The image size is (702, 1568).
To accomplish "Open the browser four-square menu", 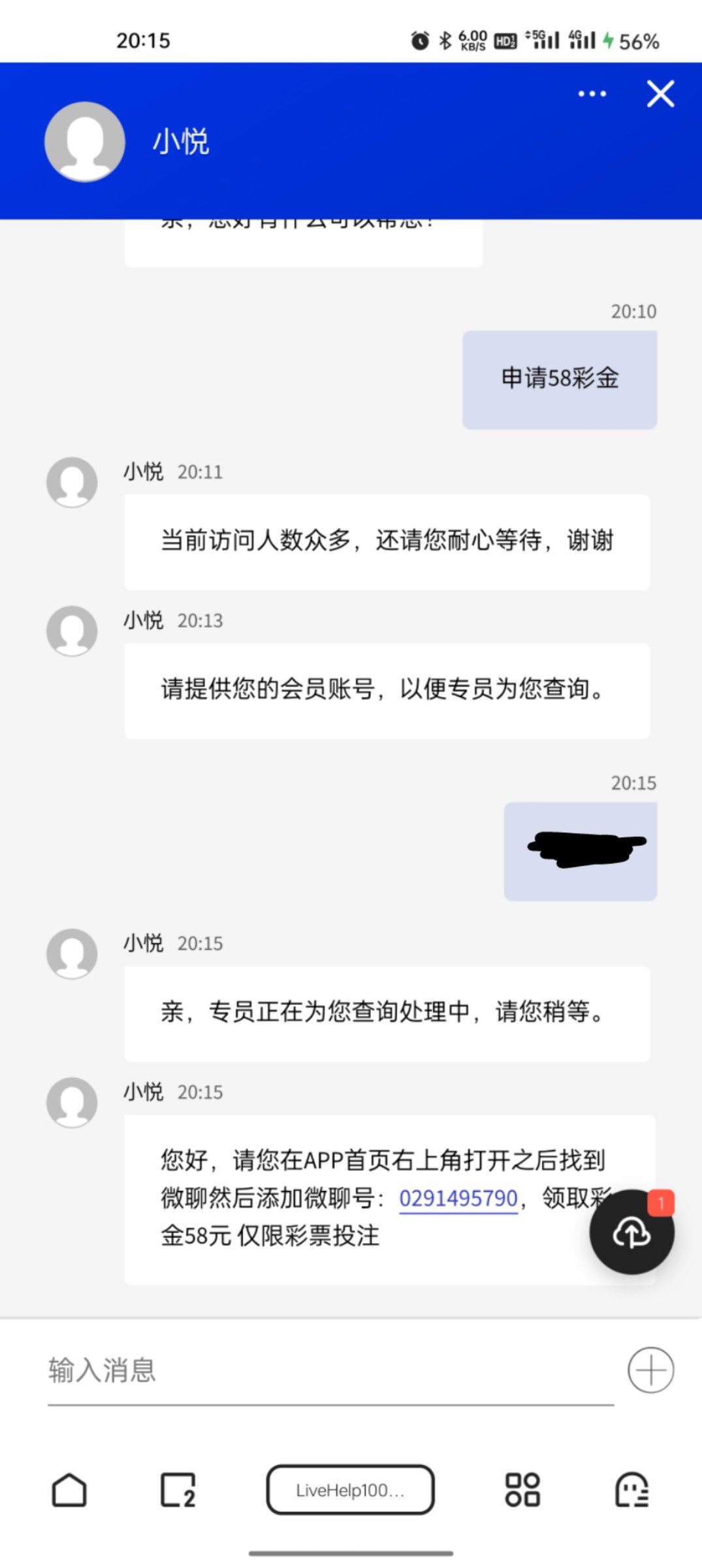I will [x=522, y=1490].
